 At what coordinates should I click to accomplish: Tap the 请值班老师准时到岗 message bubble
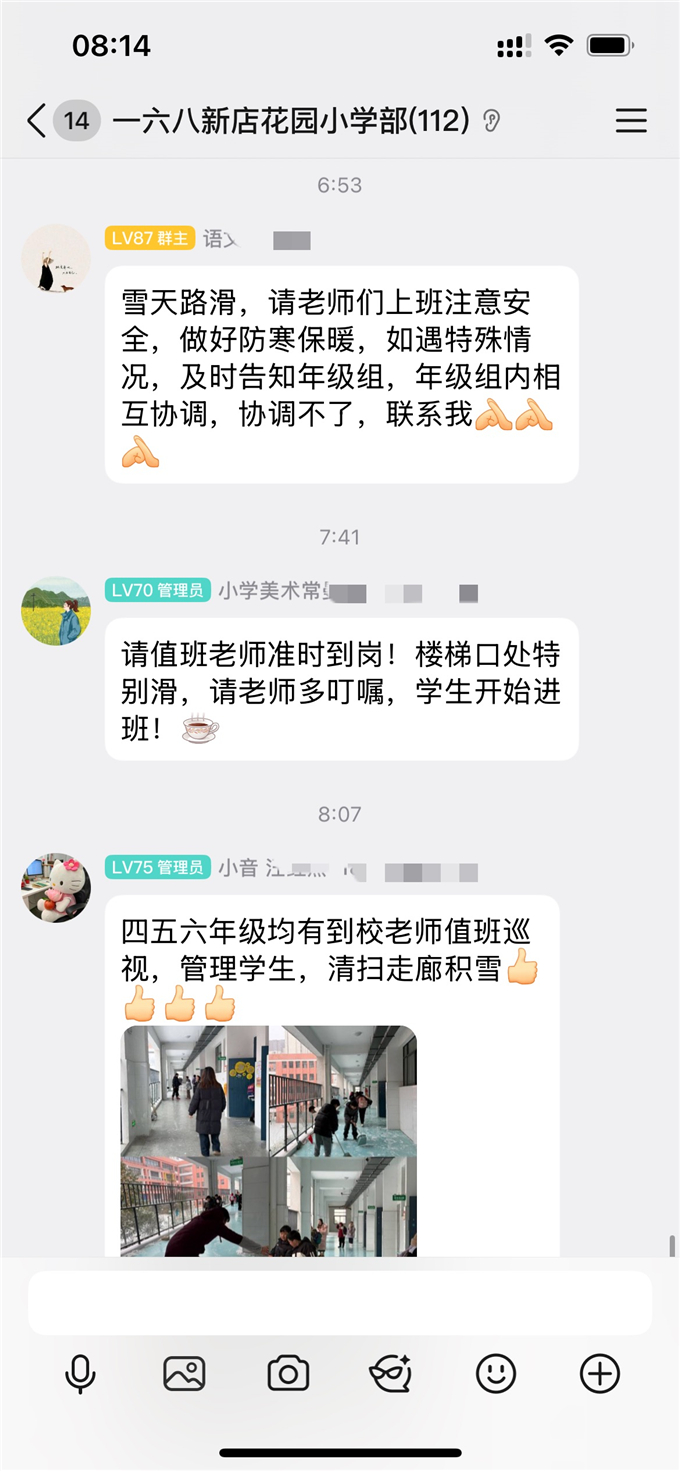click(x=341, y=689)
